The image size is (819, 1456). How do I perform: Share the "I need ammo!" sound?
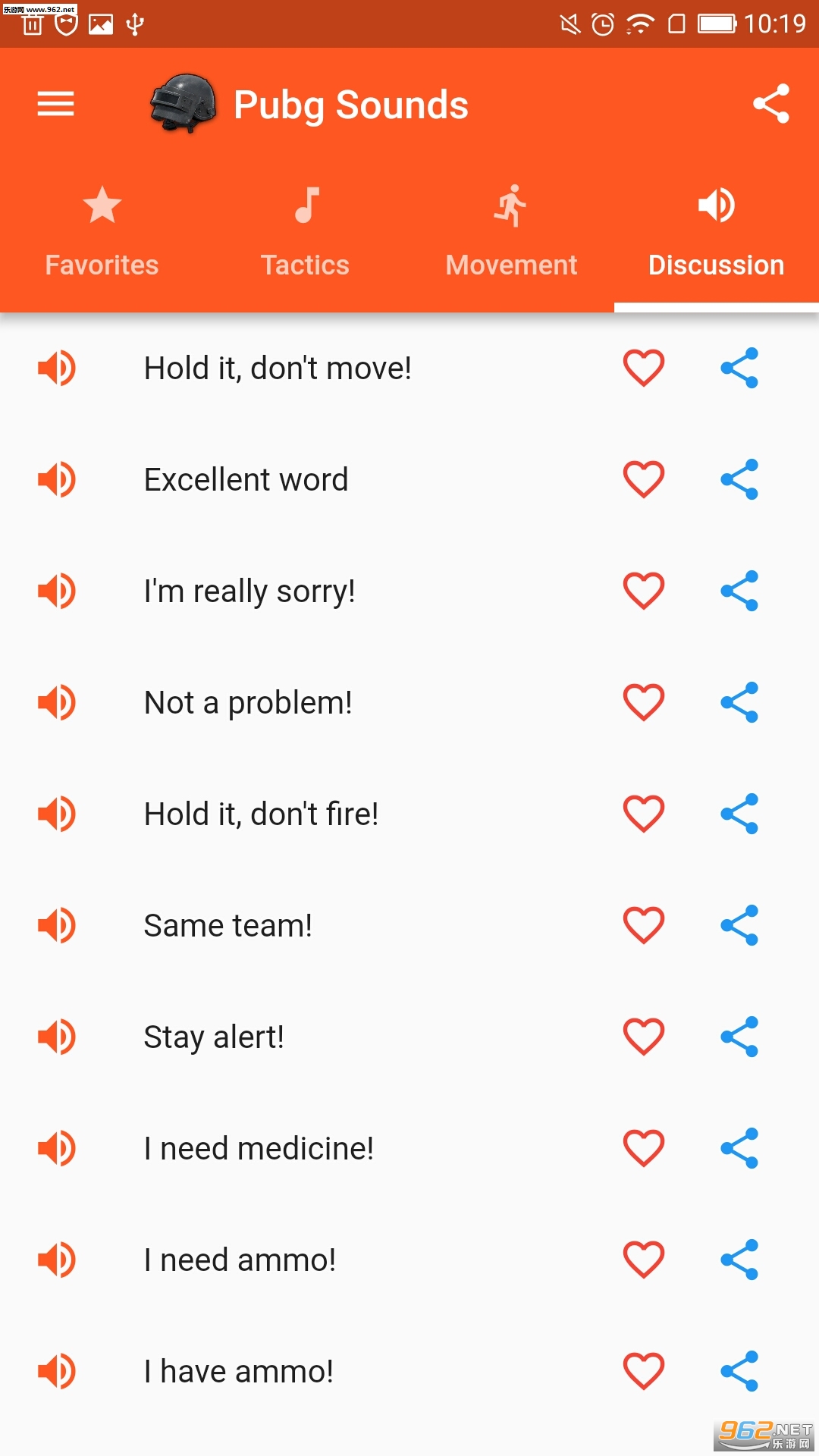739,1260
